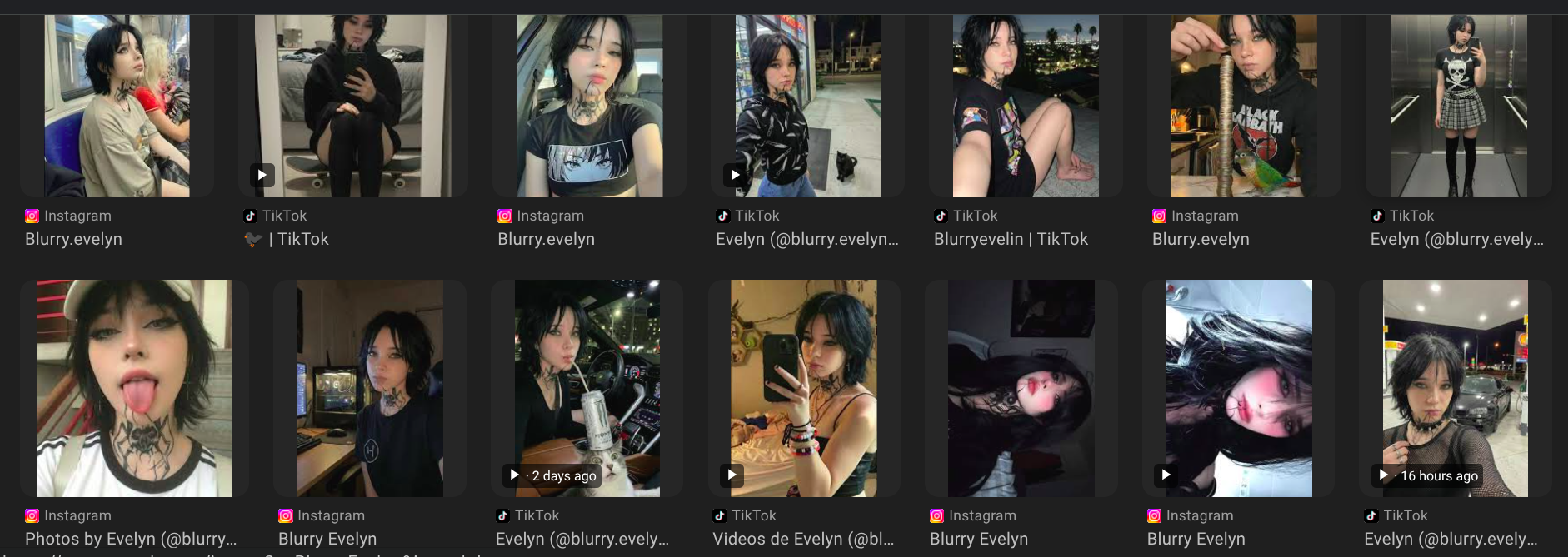
Task: Open the Blurry Evelyn photo at the computer desk
Action: [370, 388]
